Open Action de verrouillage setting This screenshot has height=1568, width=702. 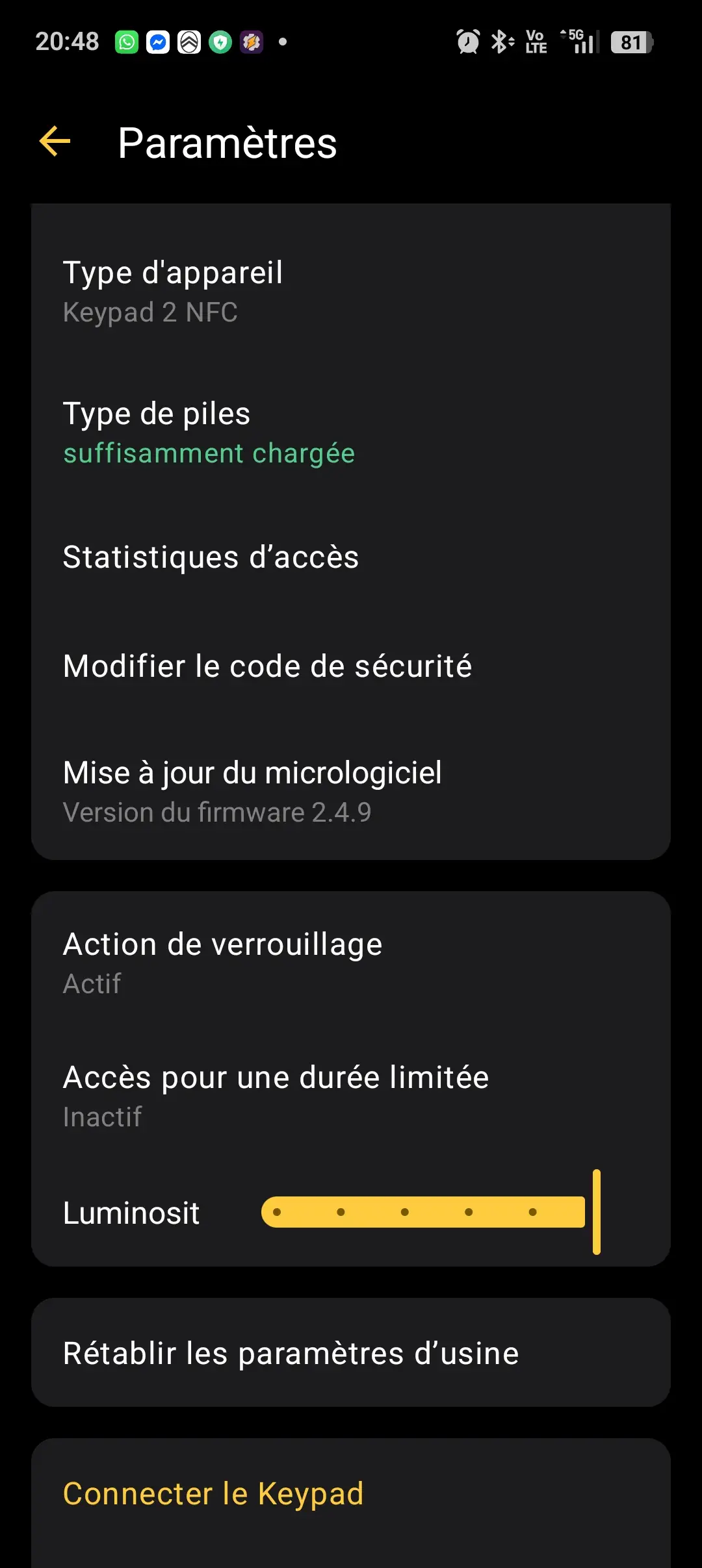click(x=351, y=963)
